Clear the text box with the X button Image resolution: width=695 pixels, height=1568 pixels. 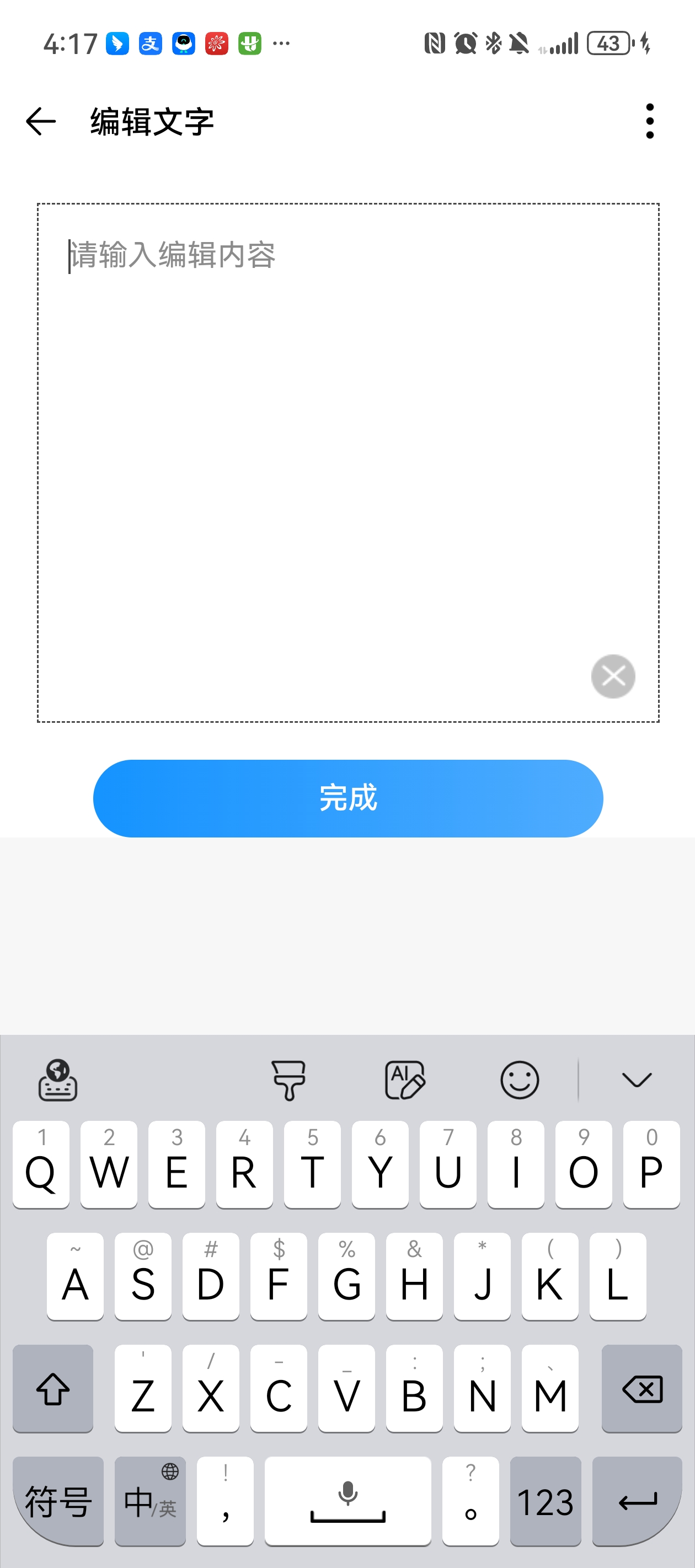click(x=613, y=676)
